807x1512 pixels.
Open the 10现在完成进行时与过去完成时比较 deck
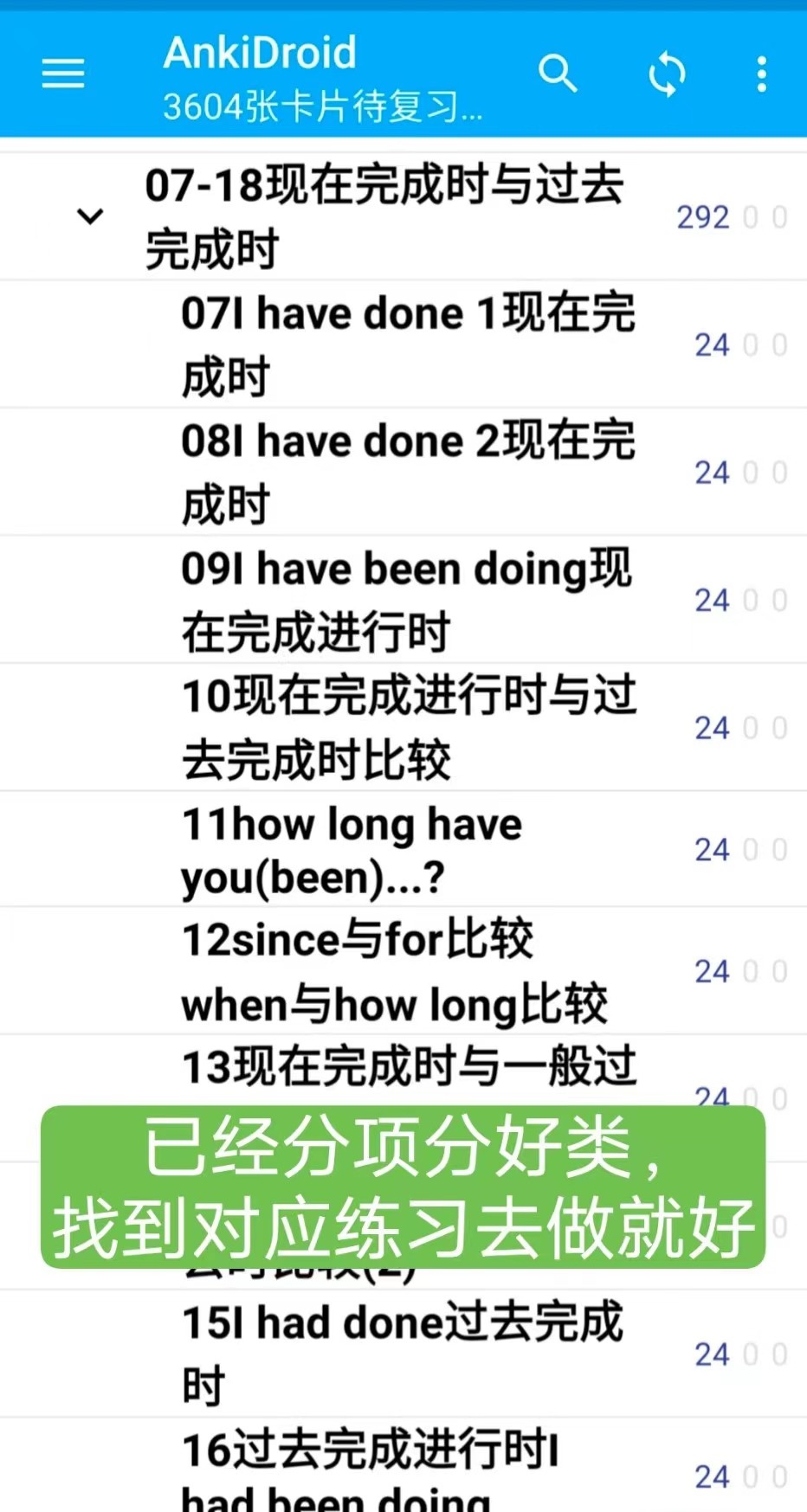tap(403, 728)
